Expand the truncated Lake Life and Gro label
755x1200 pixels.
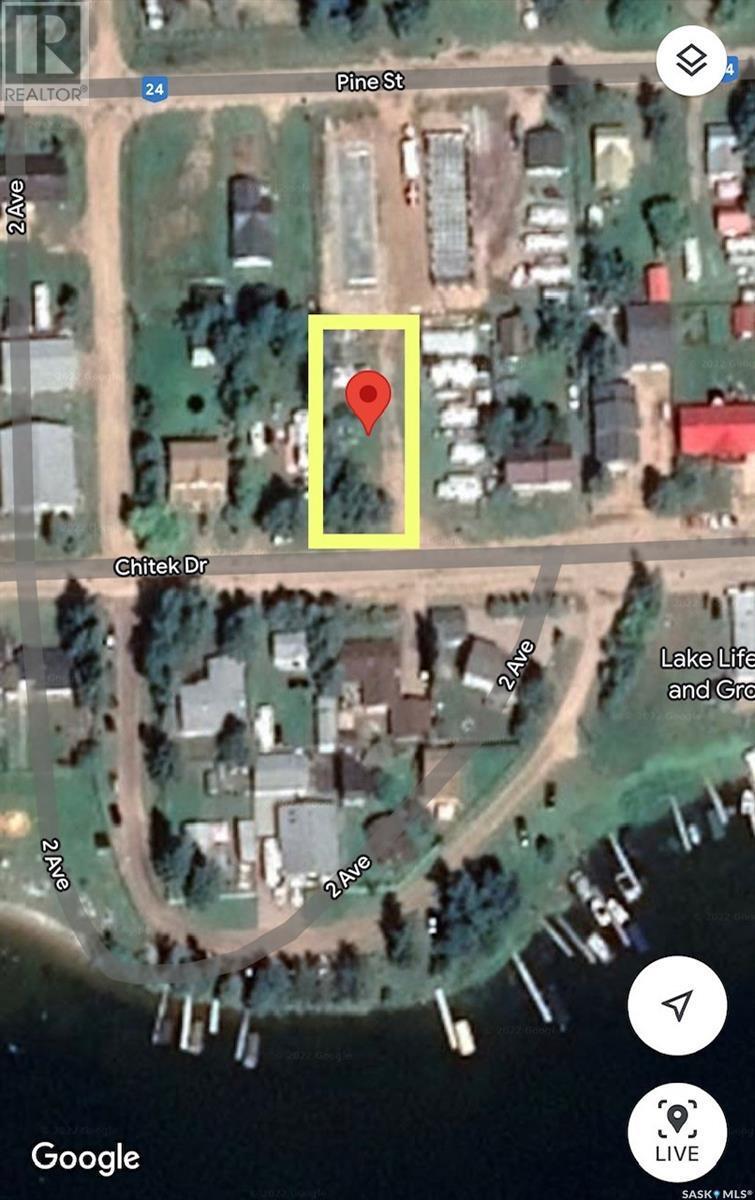(708, 672)
